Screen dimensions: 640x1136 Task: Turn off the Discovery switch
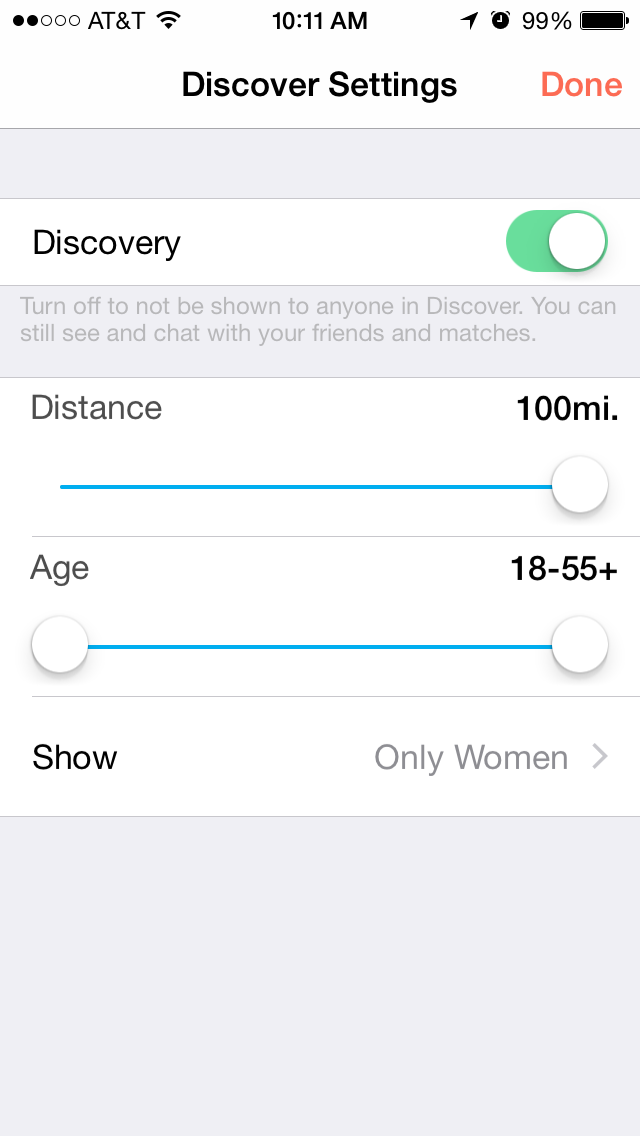point(557,242)
